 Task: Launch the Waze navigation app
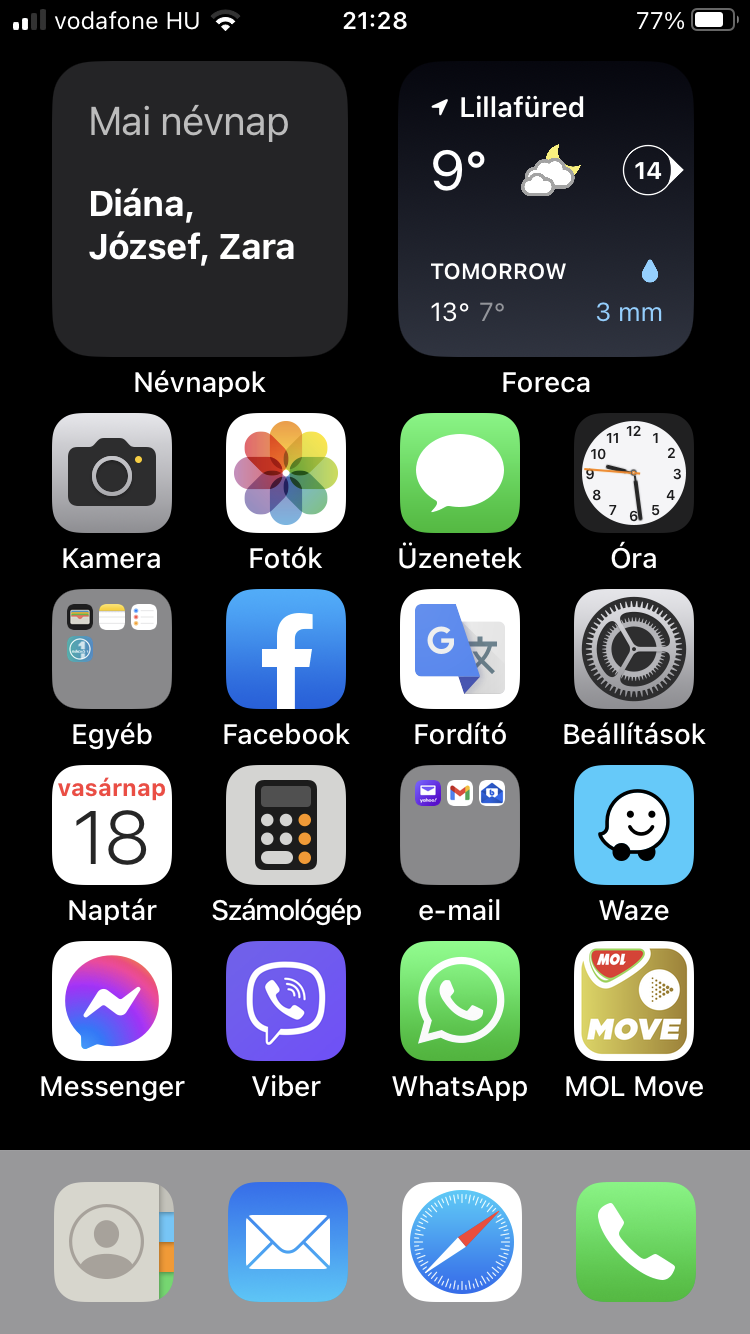pos(633,825)
